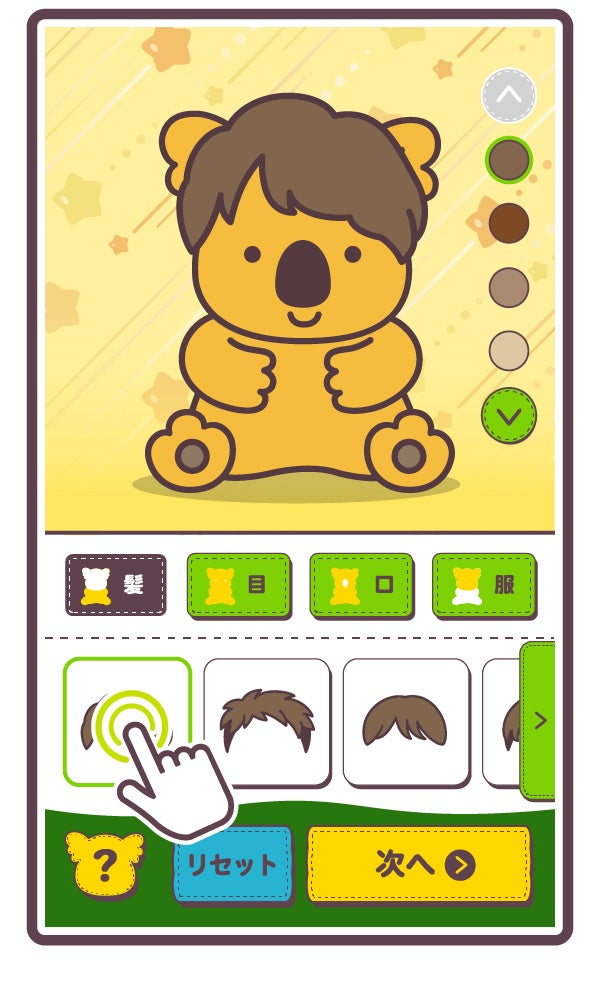
Task: Show next hairstyles with the right arrow
Action: [538, 720]
